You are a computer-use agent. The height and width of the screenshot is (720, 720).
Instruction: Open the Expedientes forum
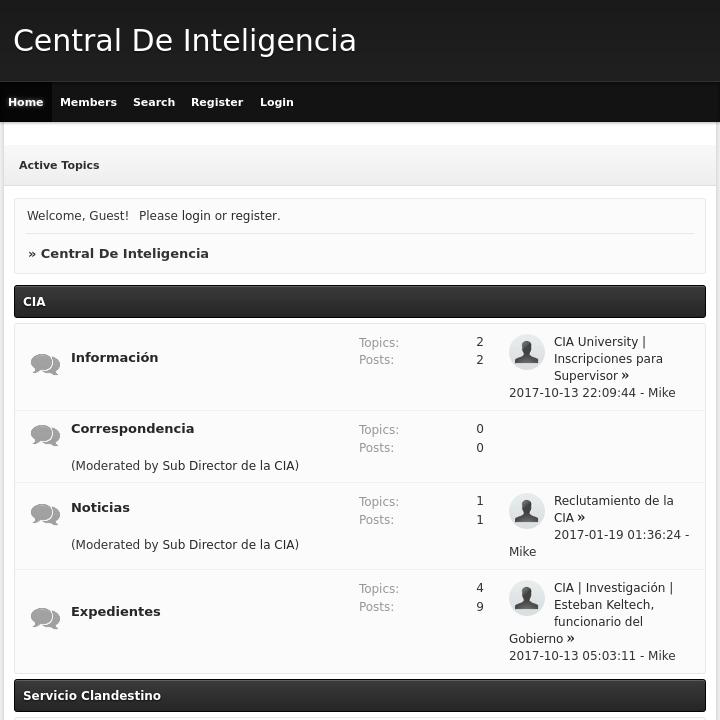(x=115, y=612)
